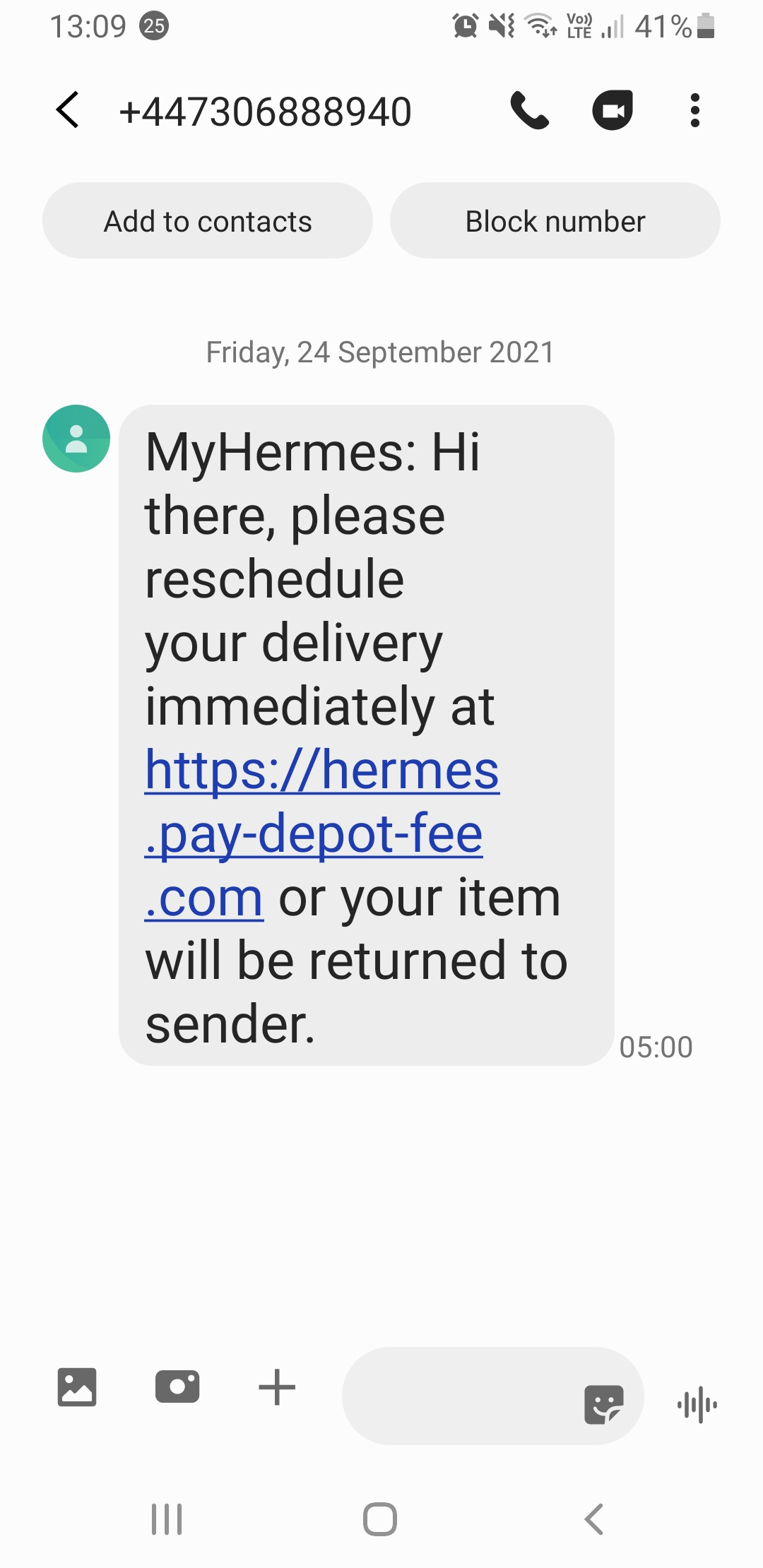Image resolution: width=763 pixels, height=1568 pixels.
Task: Go to the home screen
Action: 380,1519
